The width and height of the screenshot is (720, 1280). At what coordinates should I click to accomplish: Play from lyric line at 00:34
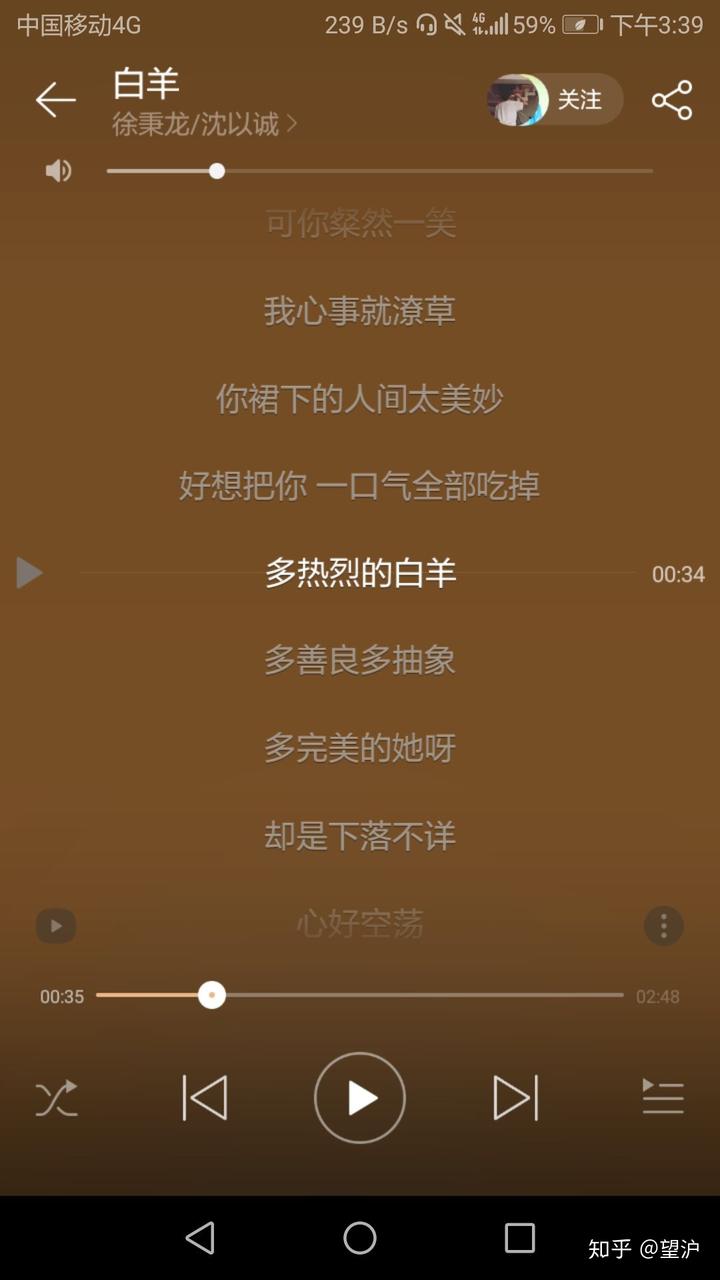(x=29, y=573)
